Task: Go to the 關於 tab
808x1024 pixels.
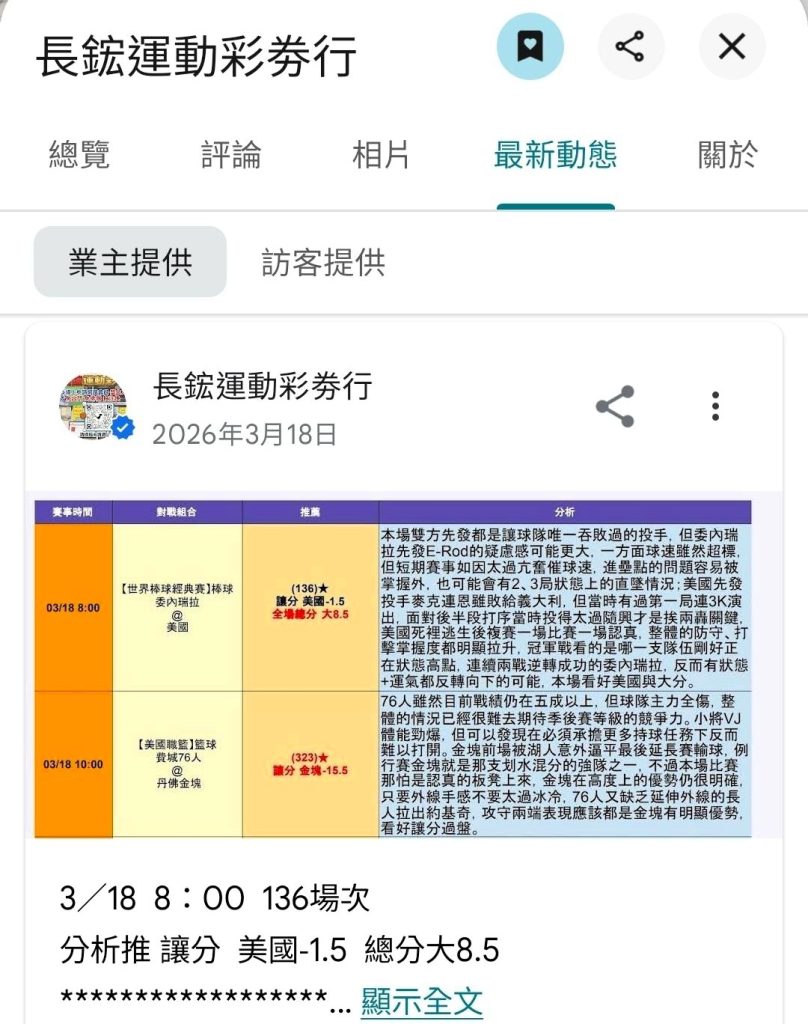Action: point(727,155)
